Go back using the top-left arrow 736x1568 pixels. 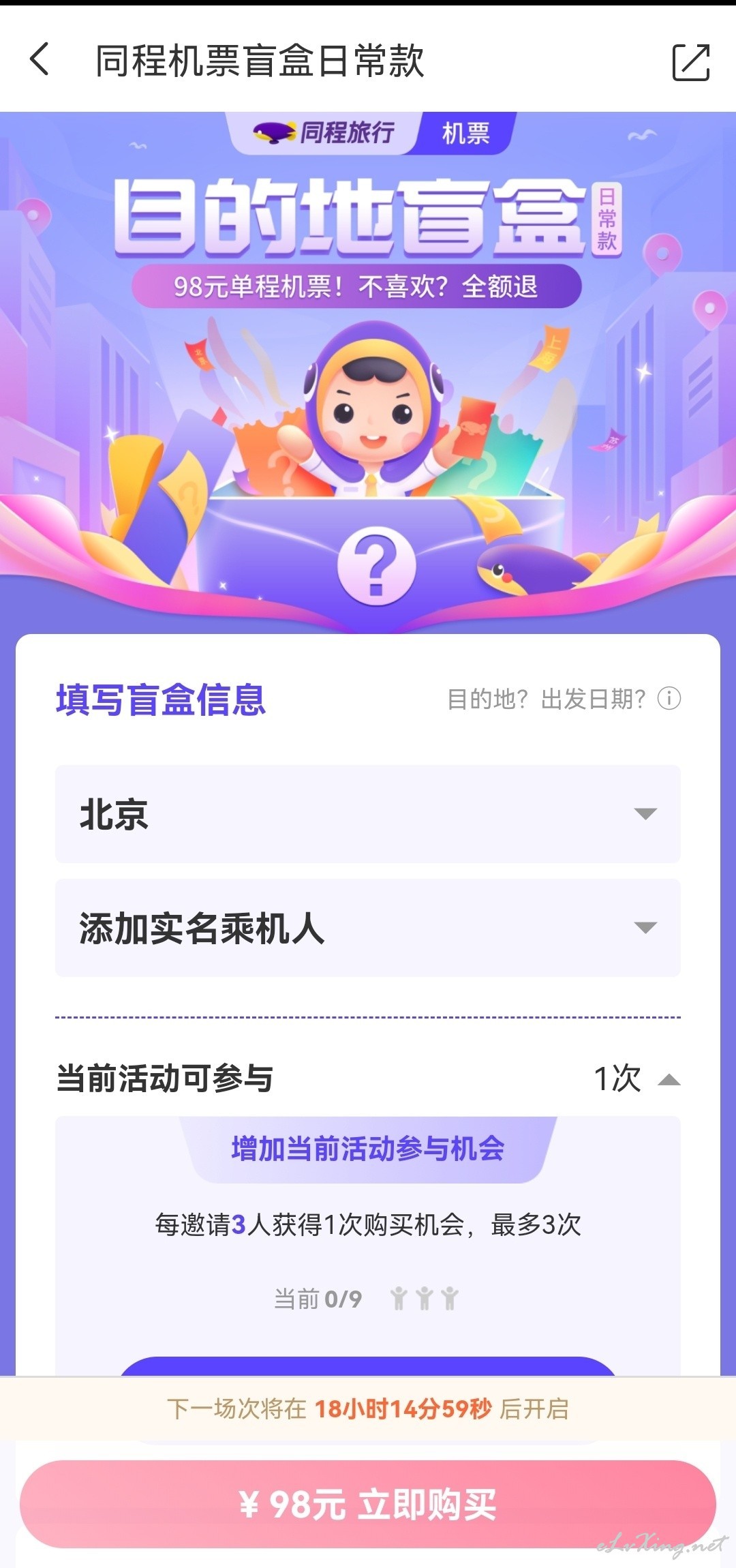coord(40,59)
